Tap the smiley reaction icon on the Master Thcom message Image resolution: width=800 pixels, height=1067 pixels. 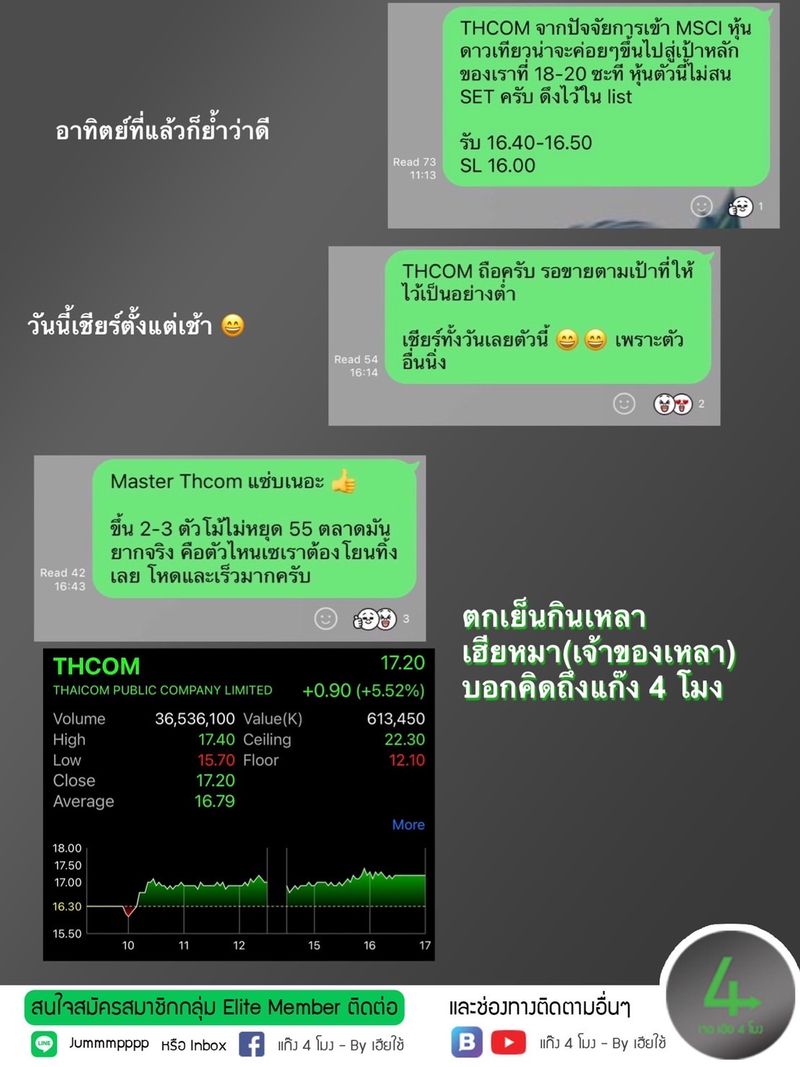click(x=328, y=618)
